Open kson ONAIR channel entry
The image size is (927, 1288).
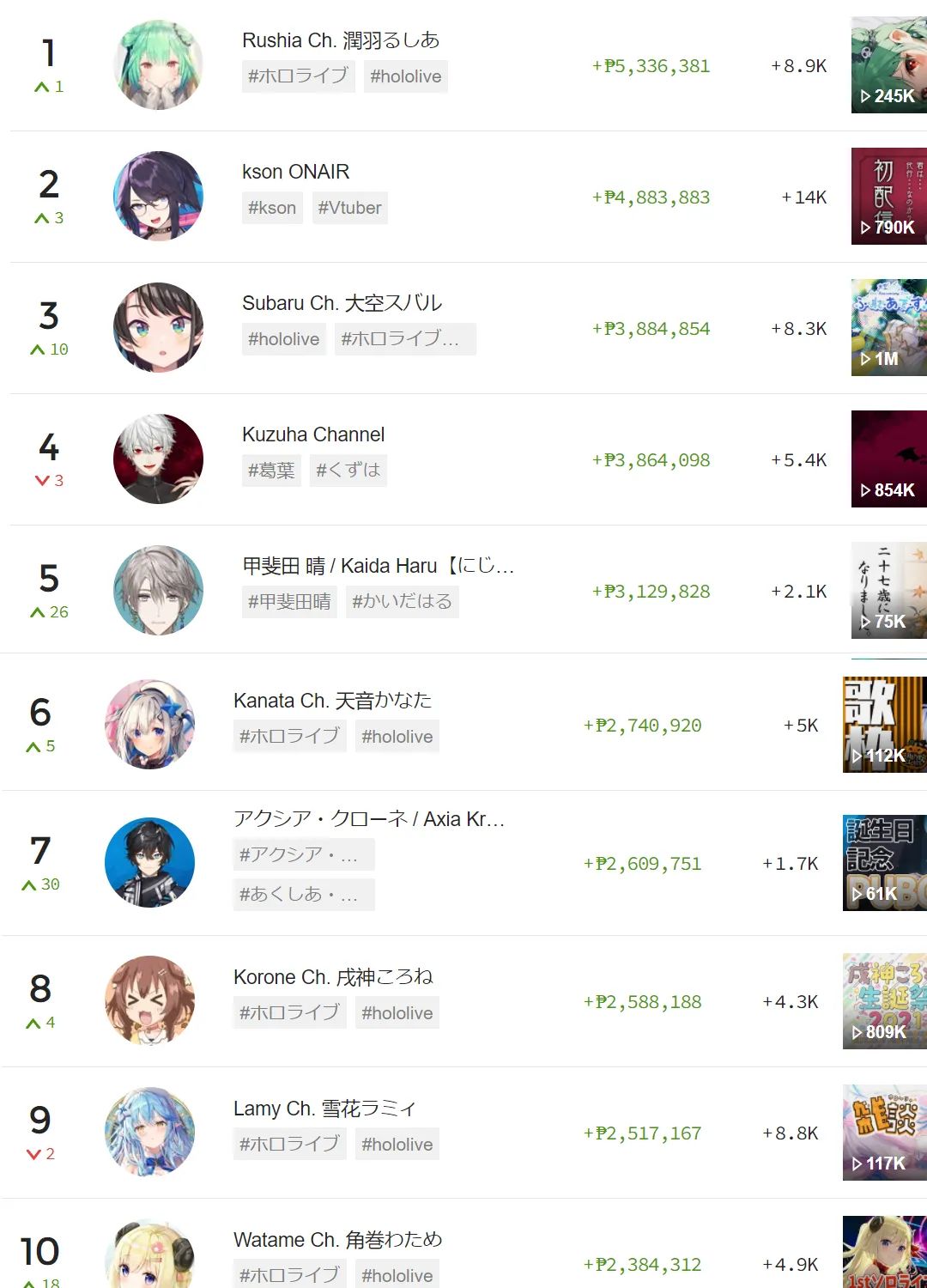[x=295, y=172]
